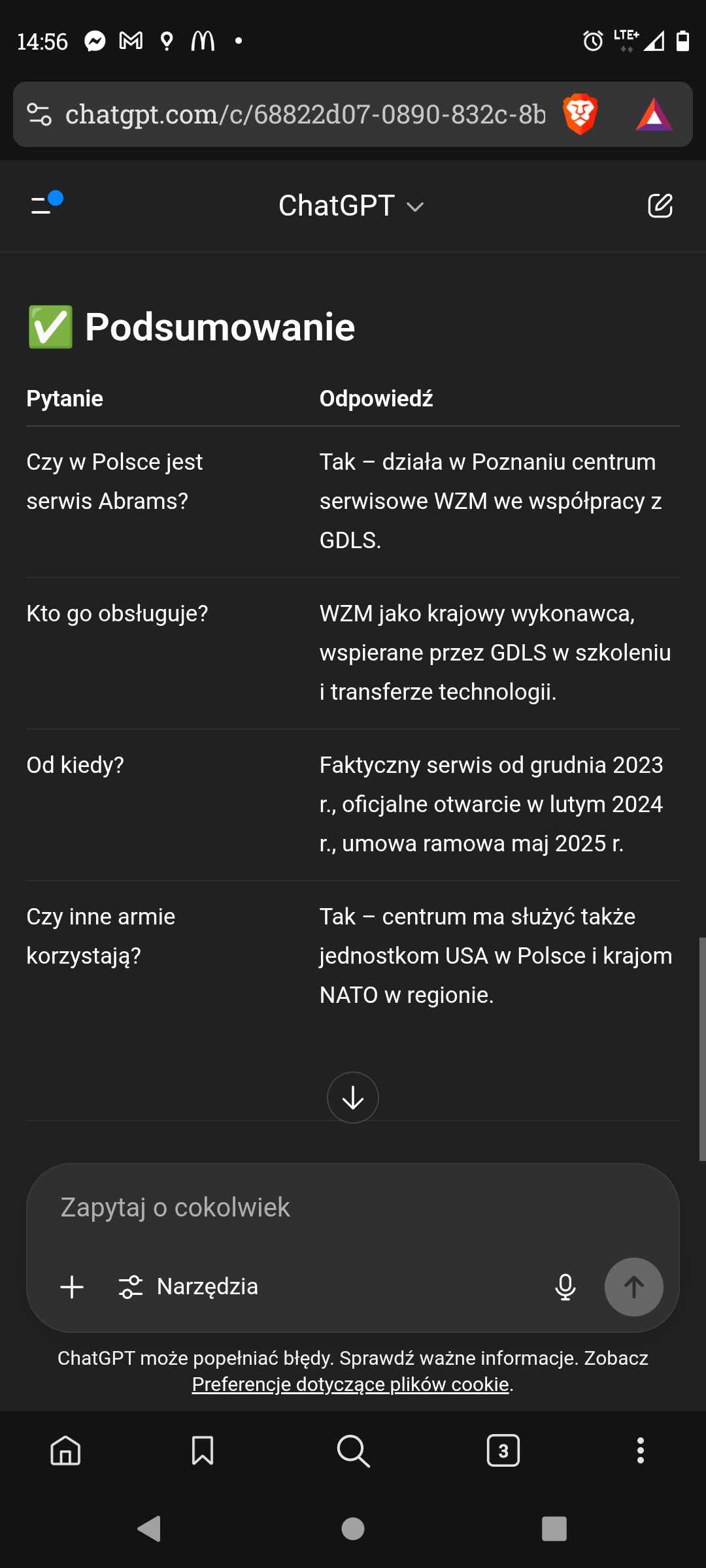Open browser search from the bottom toolbar
This screenshot has height=1568, width=706.
pos(353,1450)
